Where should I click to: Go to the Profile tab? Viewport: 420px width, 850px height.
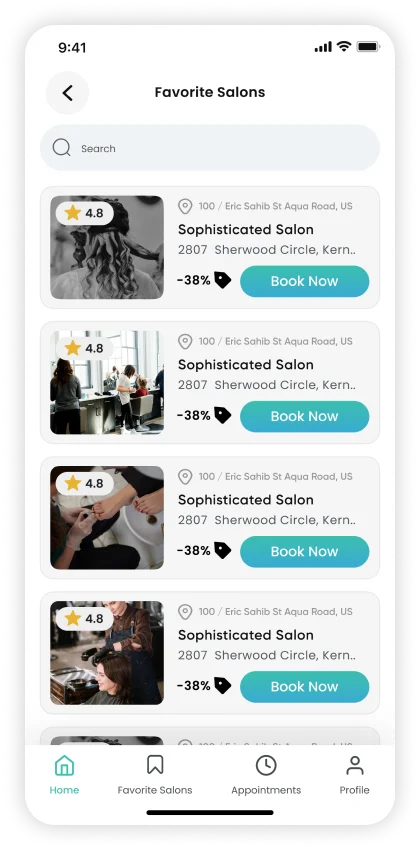point(354,775)
